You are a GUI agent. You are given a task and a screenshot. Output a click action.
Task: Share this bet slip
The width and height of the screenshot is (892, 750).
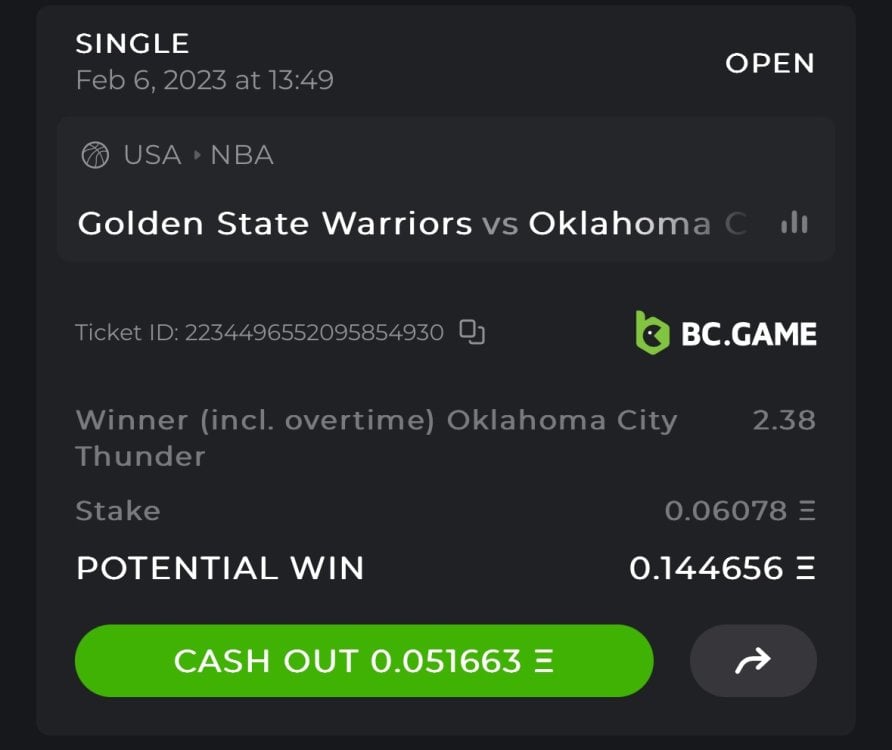[753, 661]
